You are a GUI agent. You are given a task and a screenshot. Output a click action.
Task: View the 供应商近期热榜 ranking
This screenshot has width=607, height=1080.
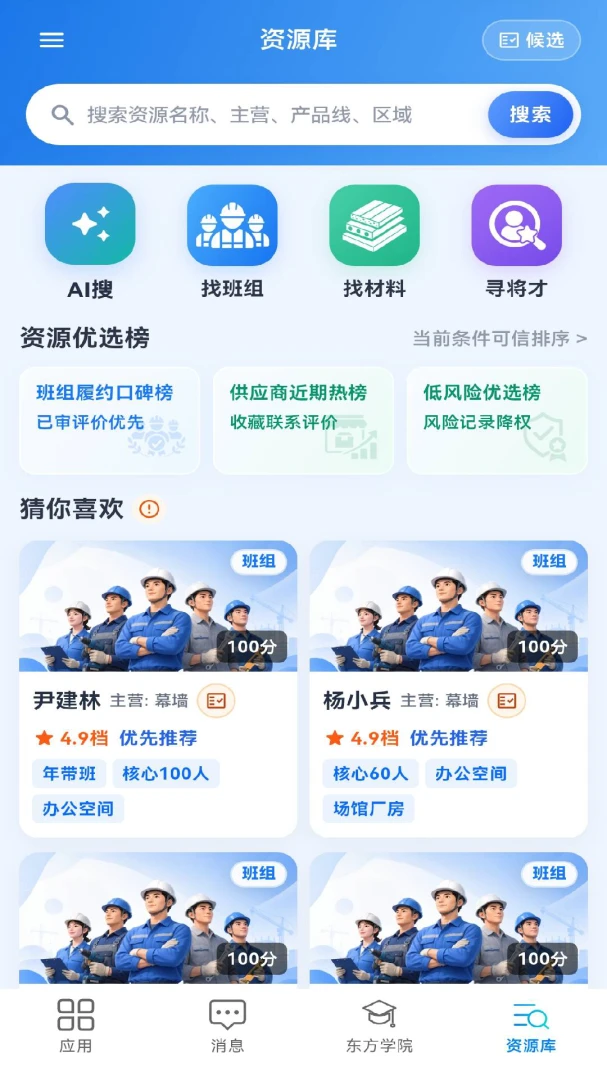[303, 420]
